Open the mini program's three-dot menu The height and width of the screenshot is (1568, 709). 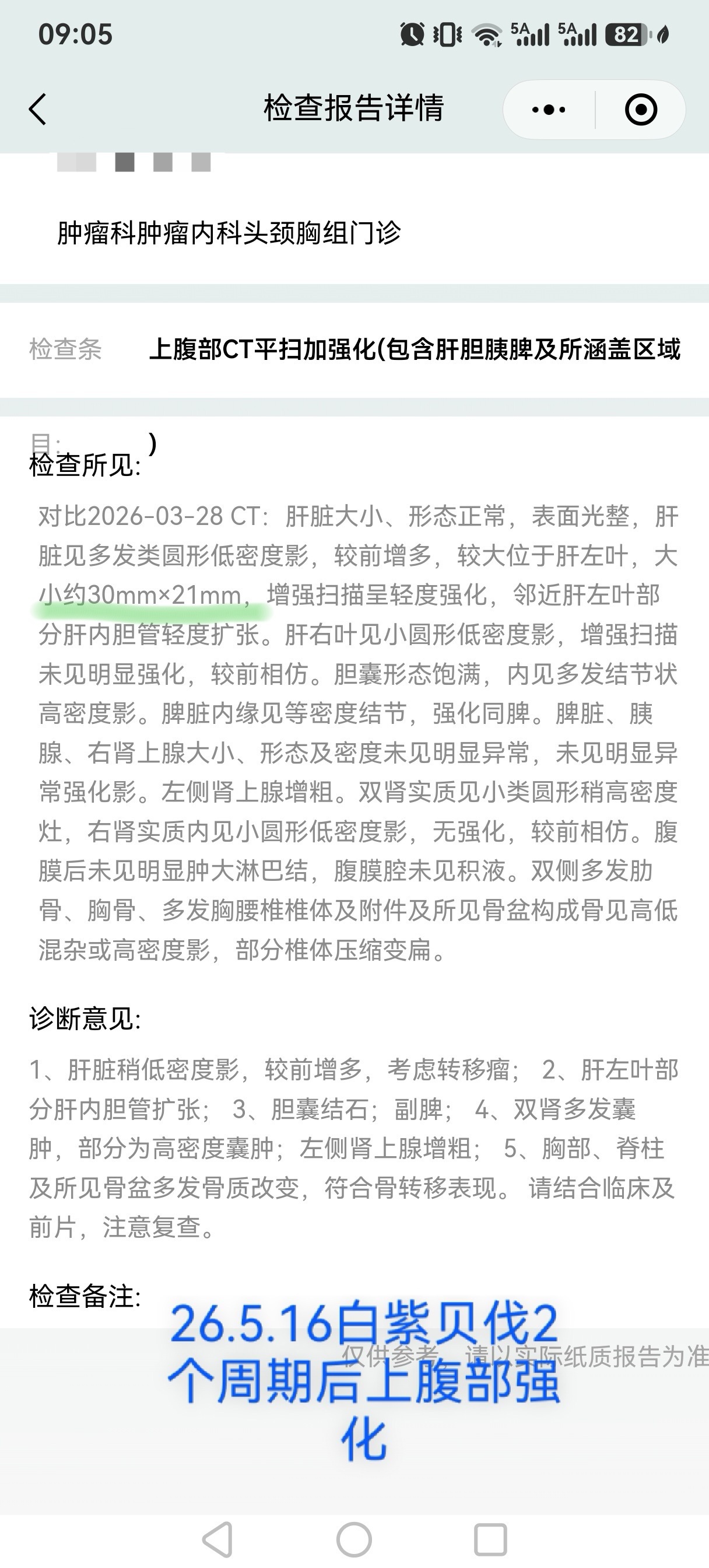tap(548, 110)
